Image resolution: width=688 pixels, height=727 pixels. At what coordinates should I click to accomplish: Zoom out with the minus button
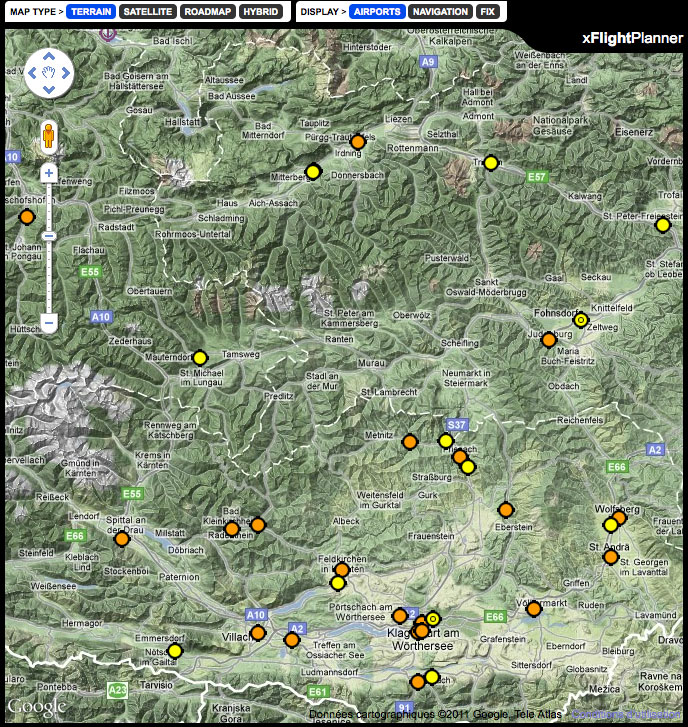coord(48,322)
